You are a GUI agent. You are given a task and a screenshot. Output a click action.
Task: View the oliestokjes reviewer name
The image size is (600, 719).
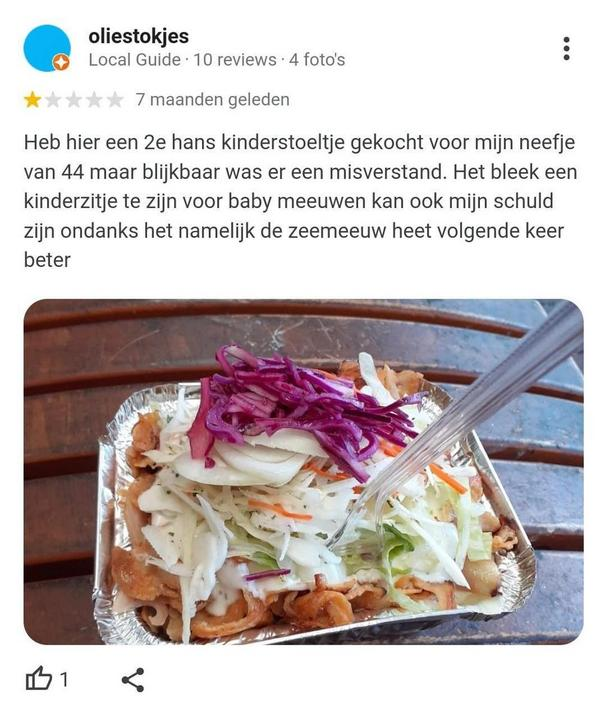(x=138, y=36)
